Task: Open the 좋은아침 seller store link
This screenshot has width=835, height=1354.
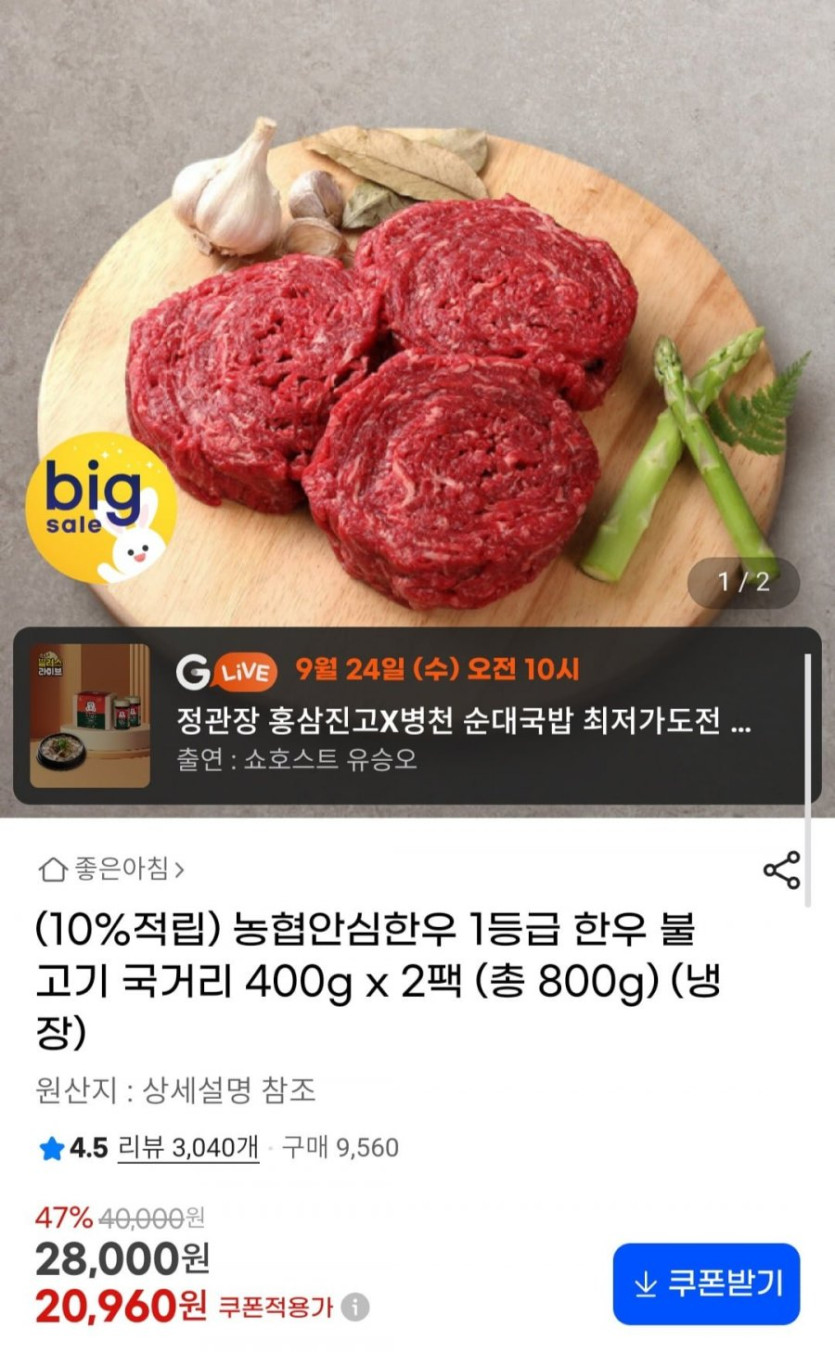Action: point(111,869)
